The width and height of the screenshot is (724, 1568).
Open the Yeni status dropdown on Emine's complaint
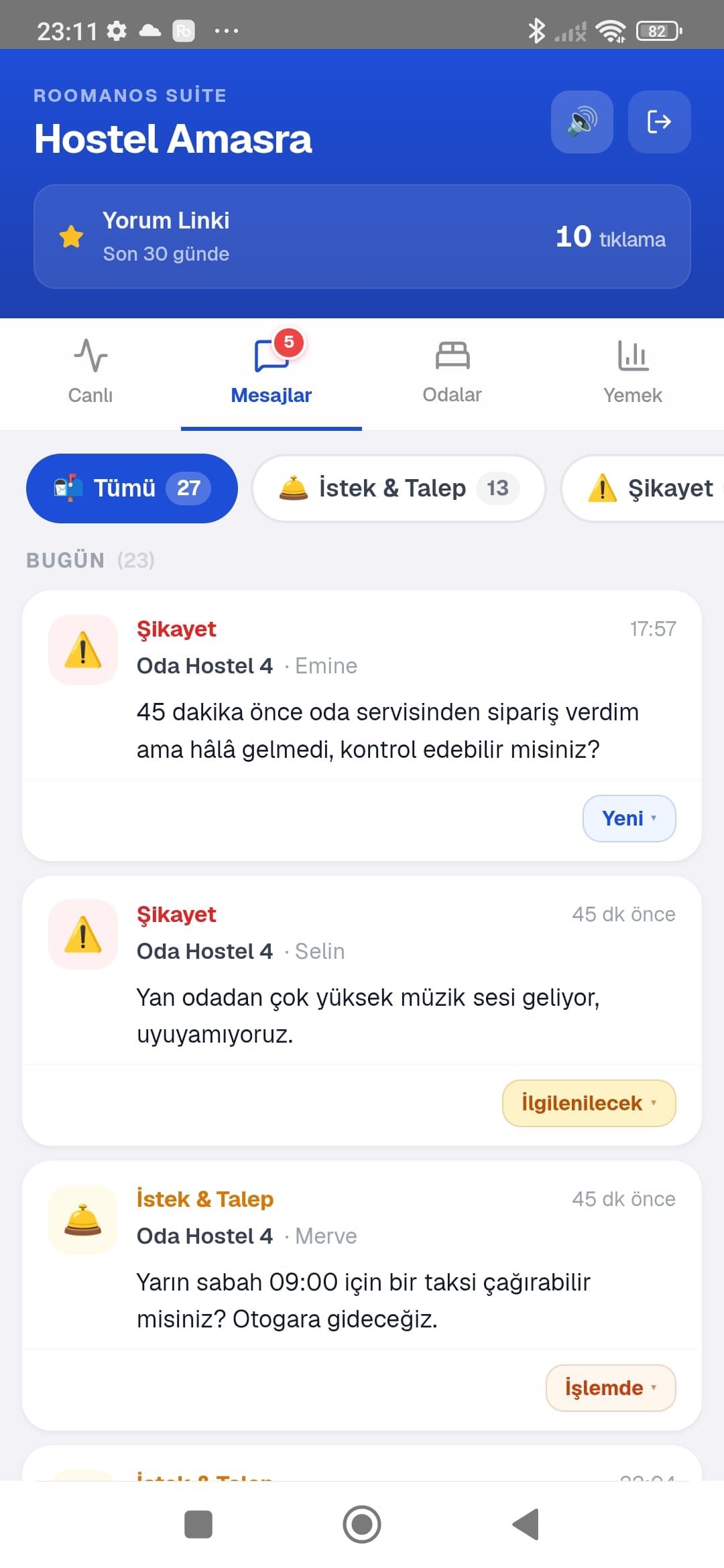tap(629, 818)
